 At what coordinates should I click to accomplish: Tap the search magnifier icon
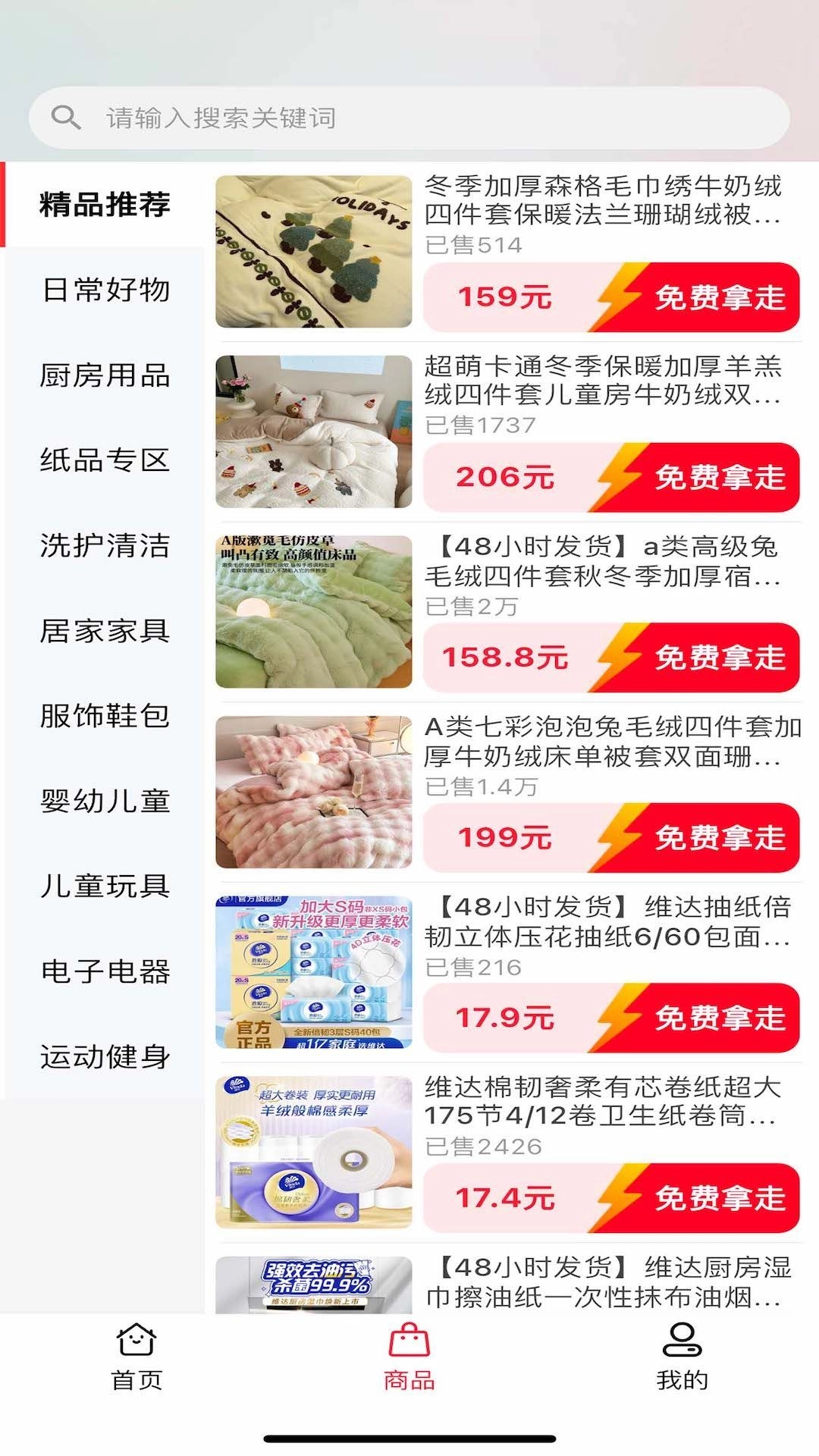(x=67, y=117)
